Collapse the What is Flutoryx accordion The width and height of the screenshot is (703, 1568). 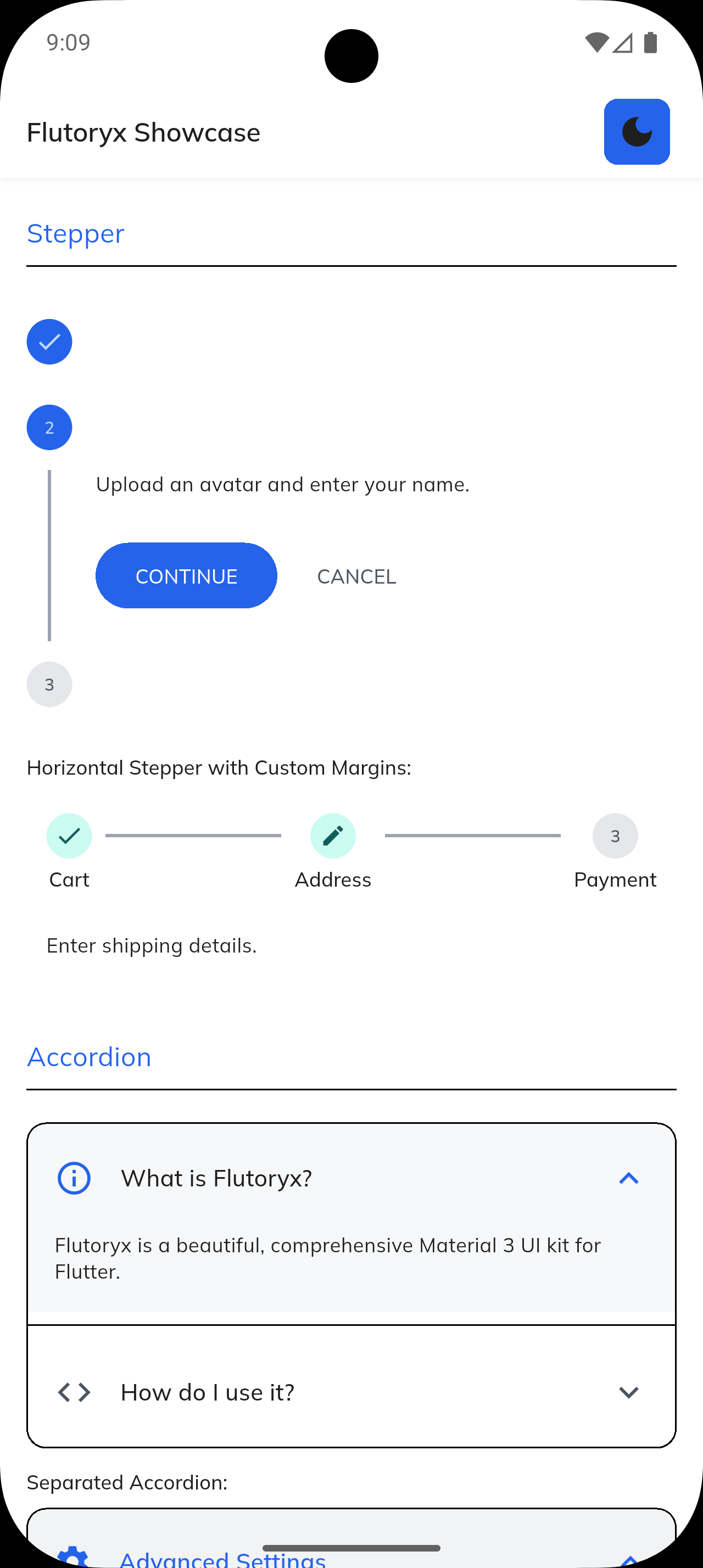(629, 1178)
